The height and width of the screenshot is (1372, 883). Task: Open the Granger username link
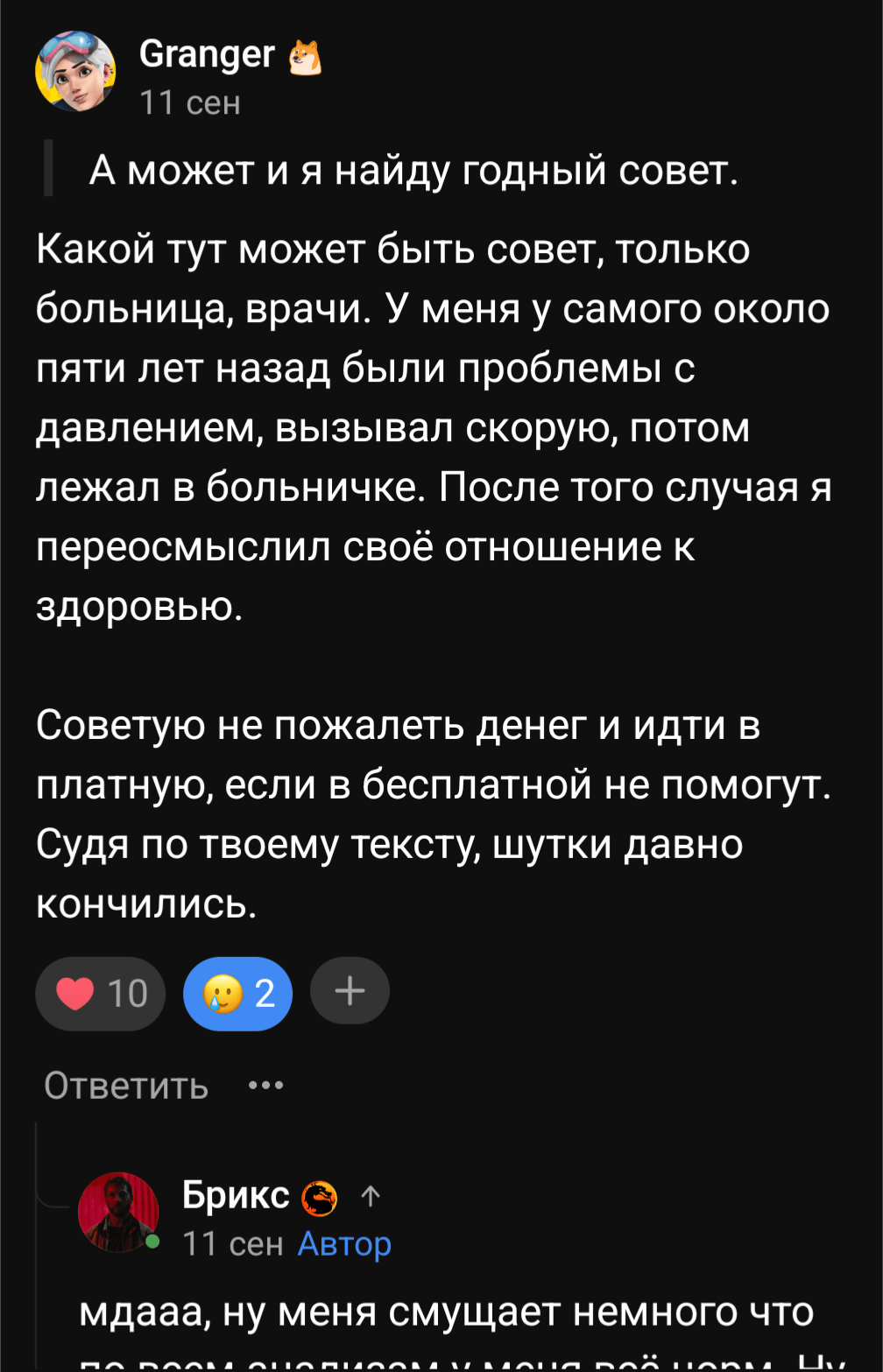coord(207,55)
